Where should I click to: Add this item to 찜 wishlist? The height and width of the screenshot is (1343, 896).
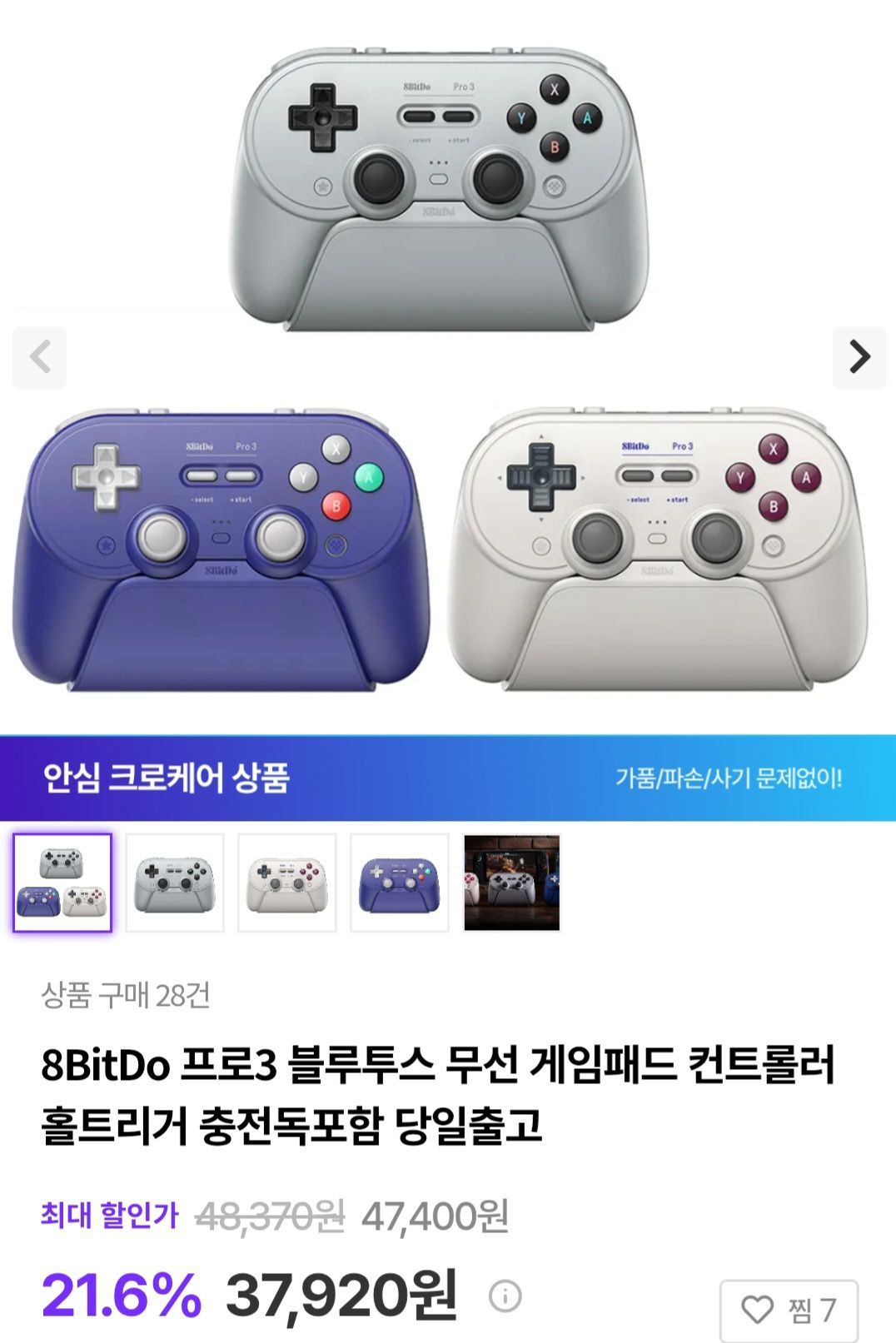[x=789, y=1311]
